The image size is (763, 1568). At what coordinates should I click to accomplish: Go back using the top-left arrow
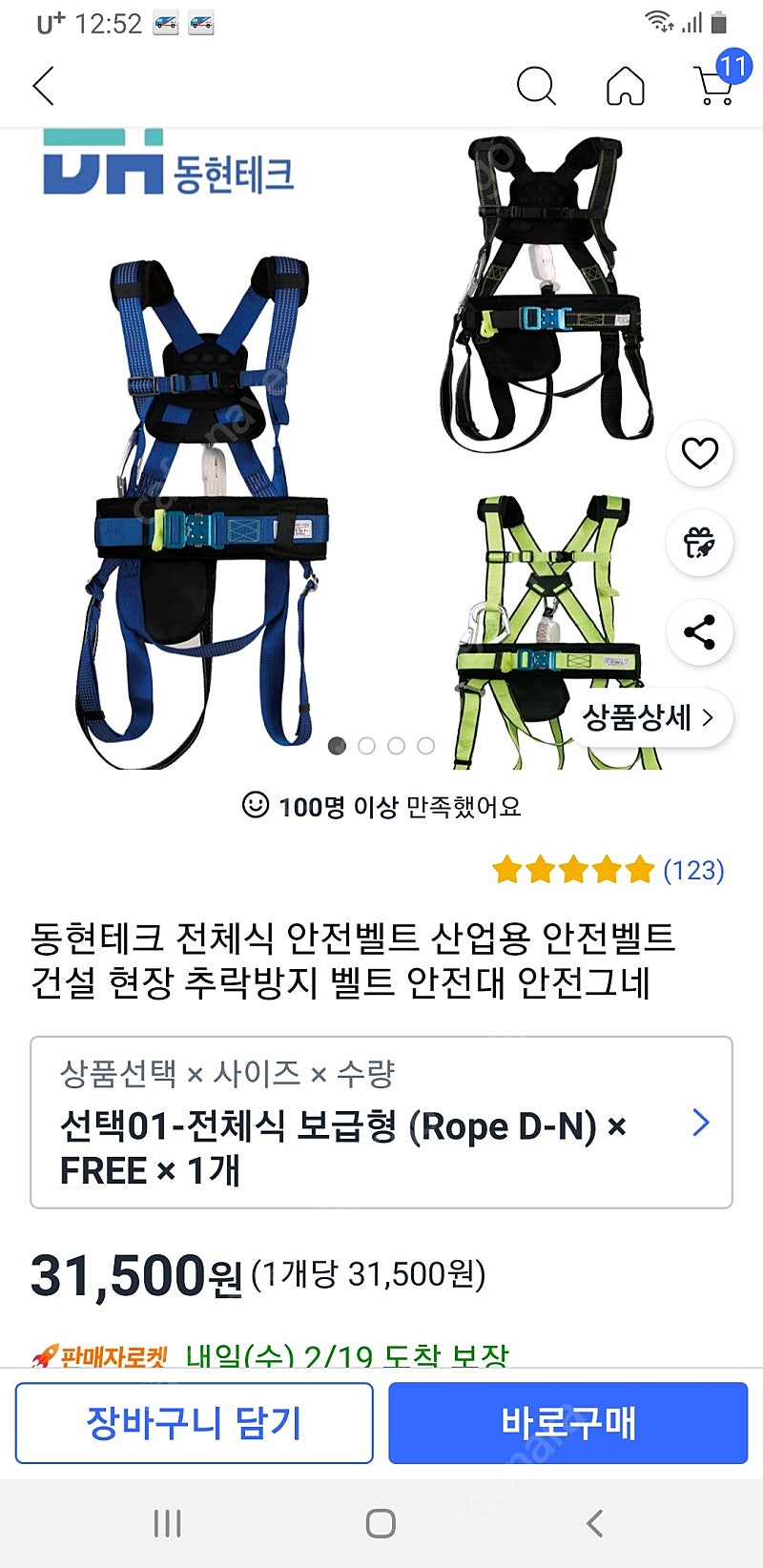click(x=44, y=86)
